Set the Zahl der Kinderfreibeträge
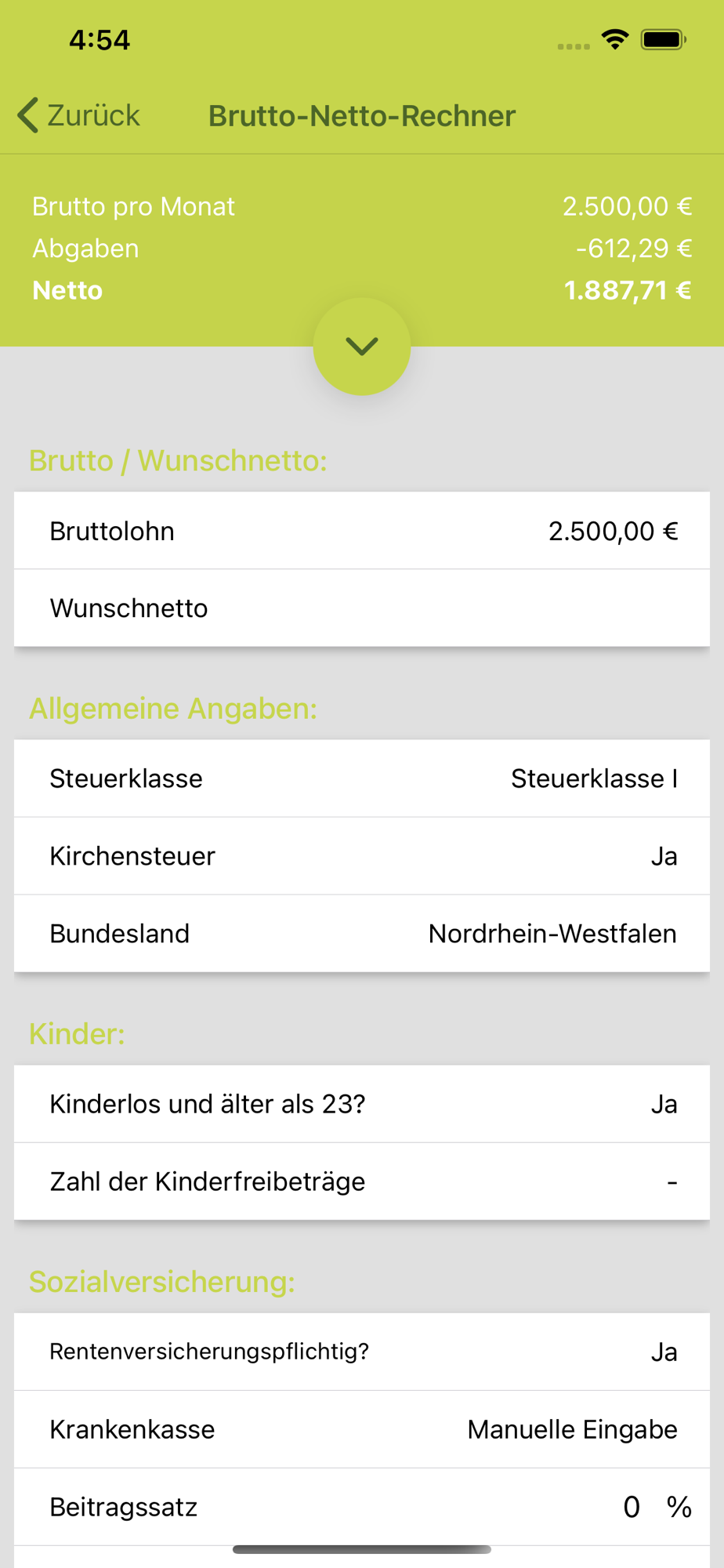Viewport: 724px width, 1568px height. tap(362, 1181)
